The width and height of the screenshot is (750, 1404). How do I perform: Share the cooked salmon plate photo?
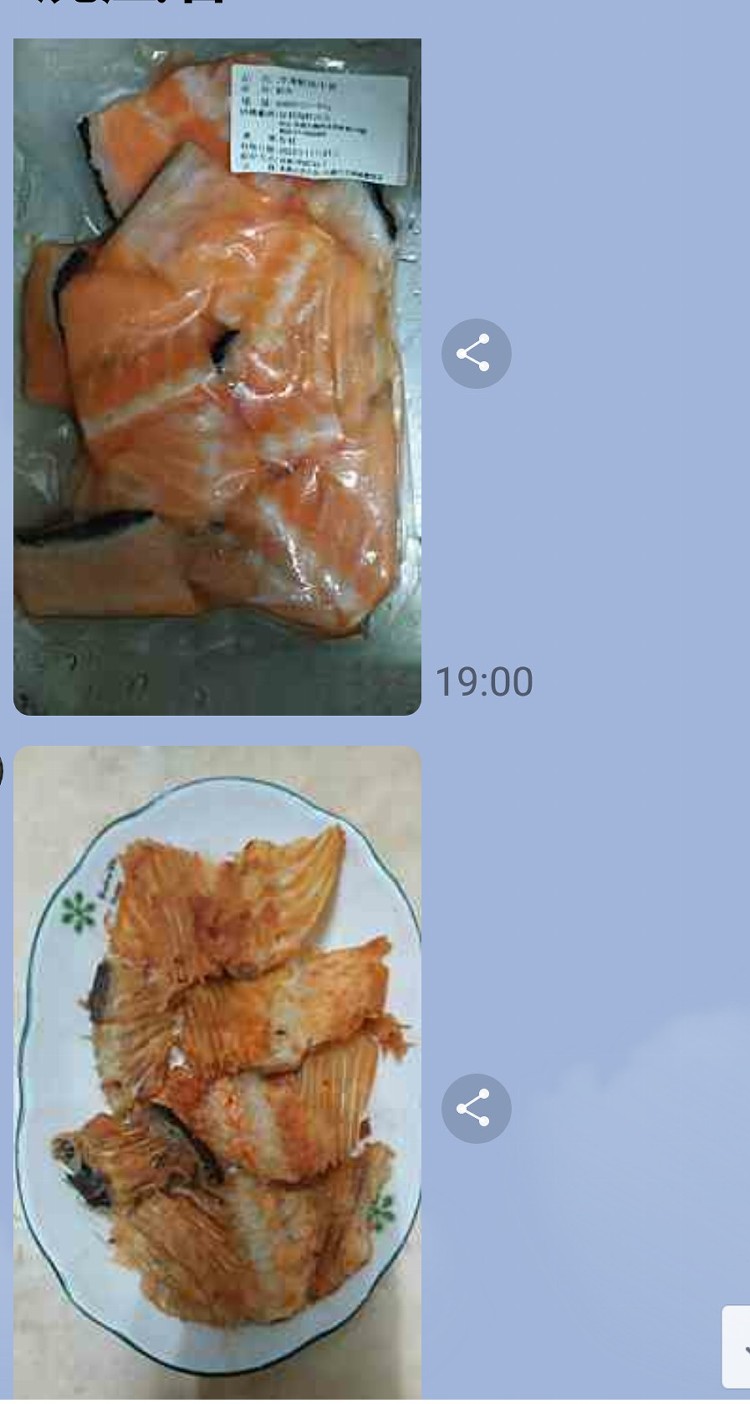click(476, 1108)
